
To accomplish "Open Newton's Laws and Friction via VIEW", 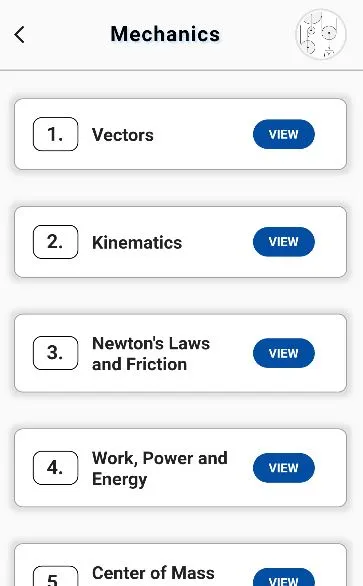I will [284, 353].
